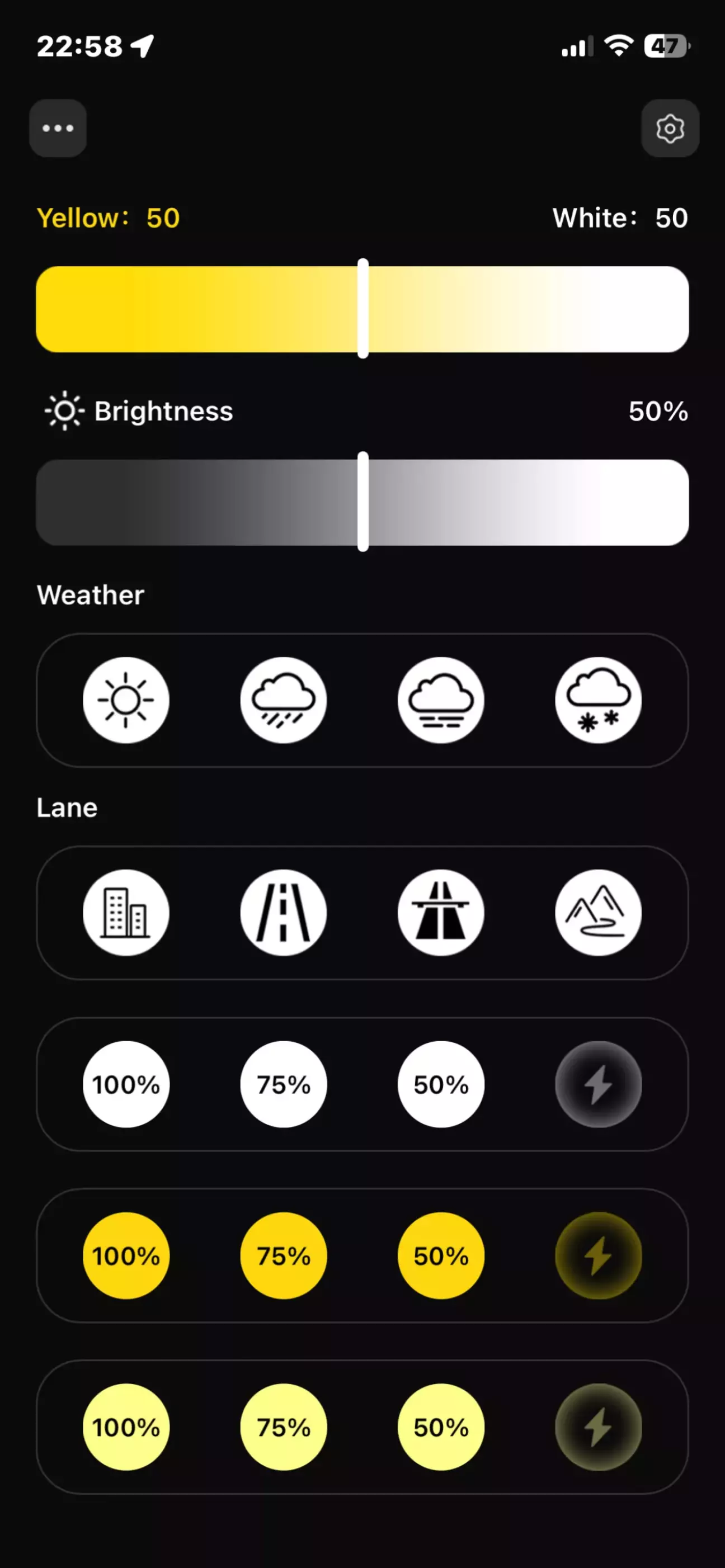Tap the deep yellow lightning bolt button
The height and width of the screenshot is (1568, 725).
pyautogui.click(x=599, y=1256)
